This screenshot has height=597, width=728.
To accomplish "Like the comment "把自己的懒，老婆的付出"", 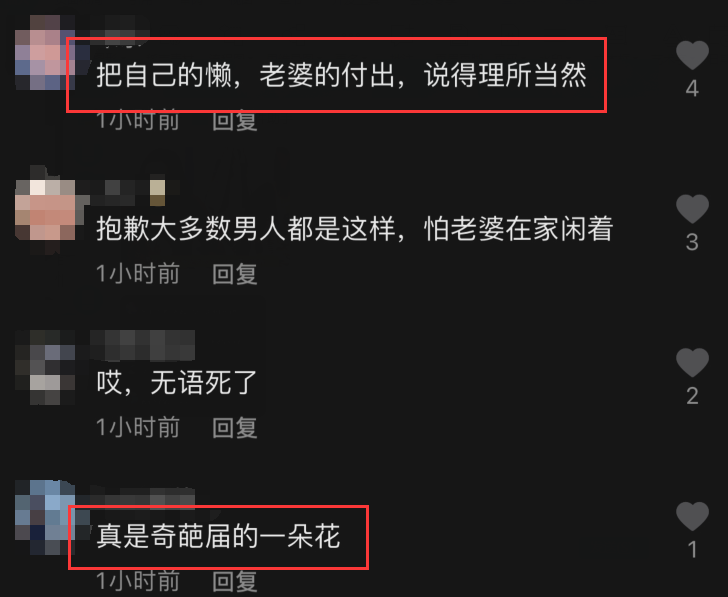I will (x=692, y=55).
